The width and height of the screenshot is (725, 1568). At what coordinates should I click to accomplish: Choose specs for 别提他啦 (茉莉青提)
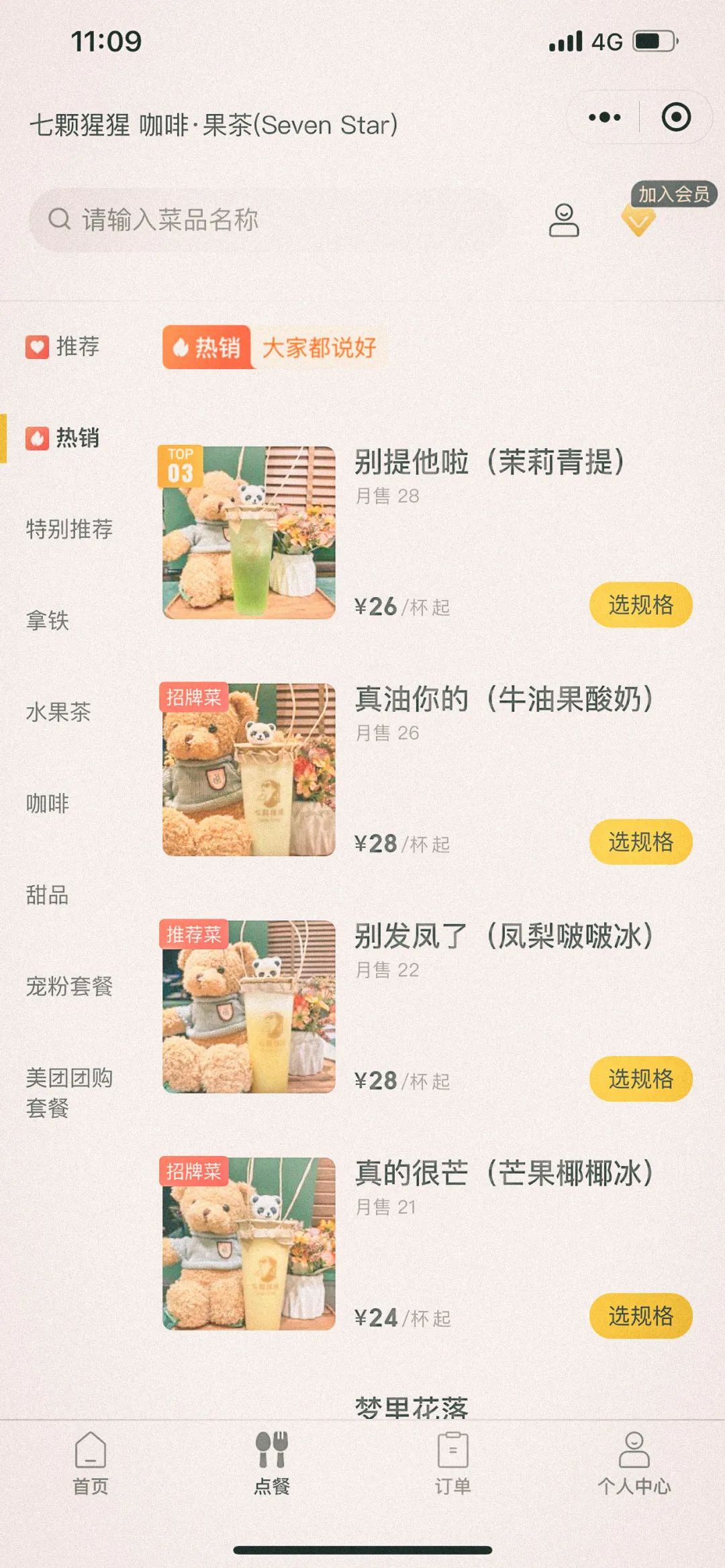(640, 605)
